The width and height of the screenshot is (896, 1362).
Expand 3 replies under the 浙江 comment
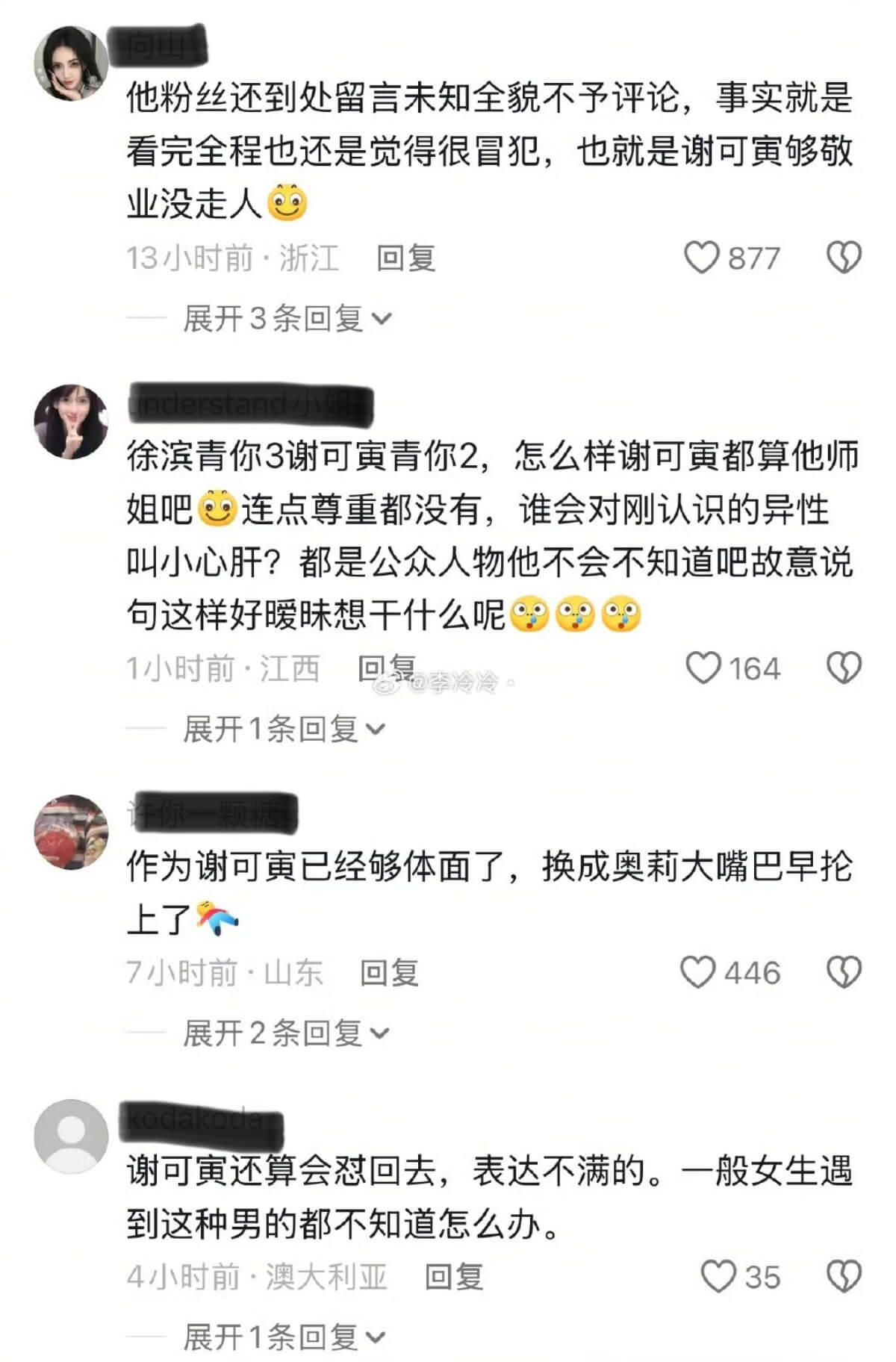tap(287, 319)
